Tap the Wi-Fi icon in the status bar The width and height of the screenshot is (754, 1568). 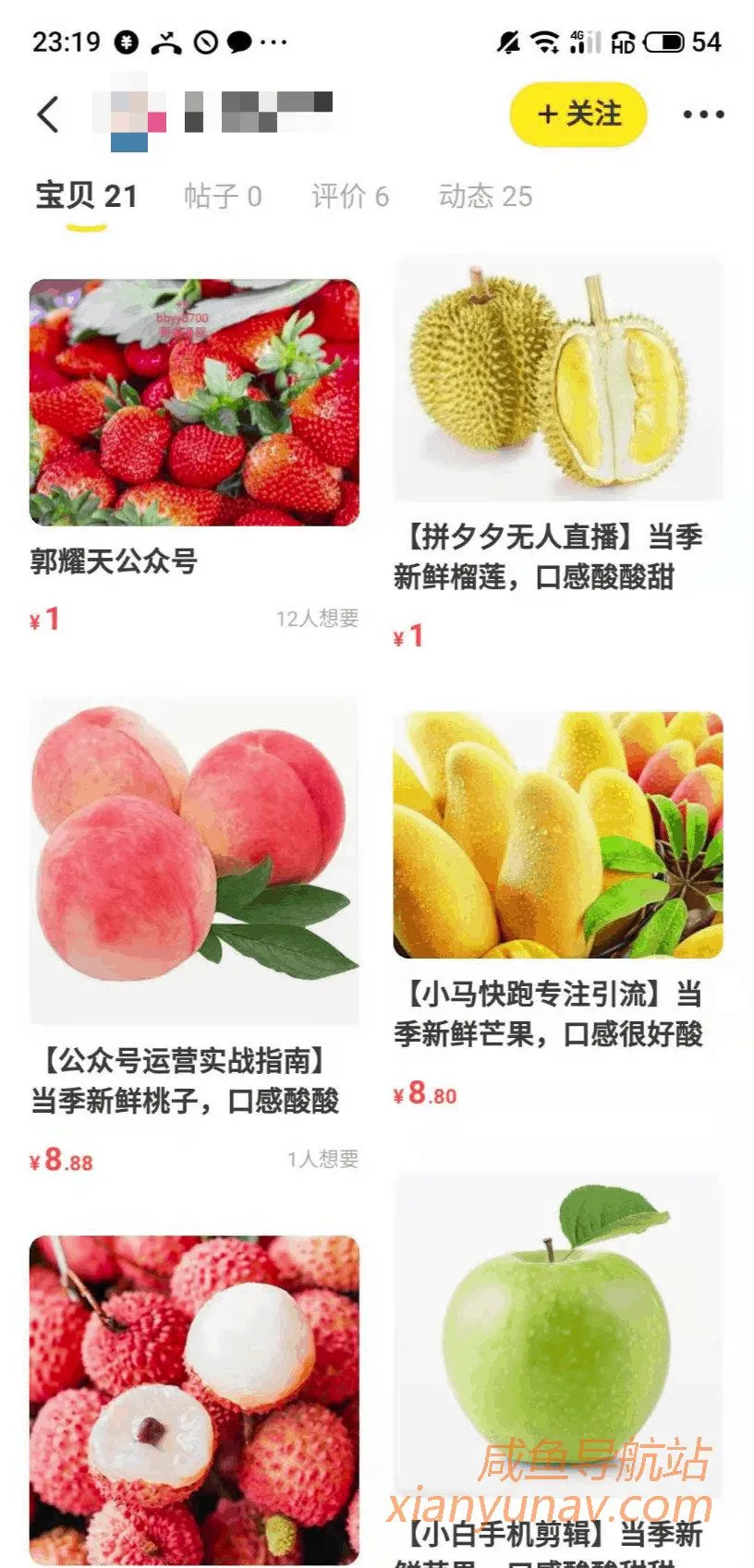click(x=543, y=41)
